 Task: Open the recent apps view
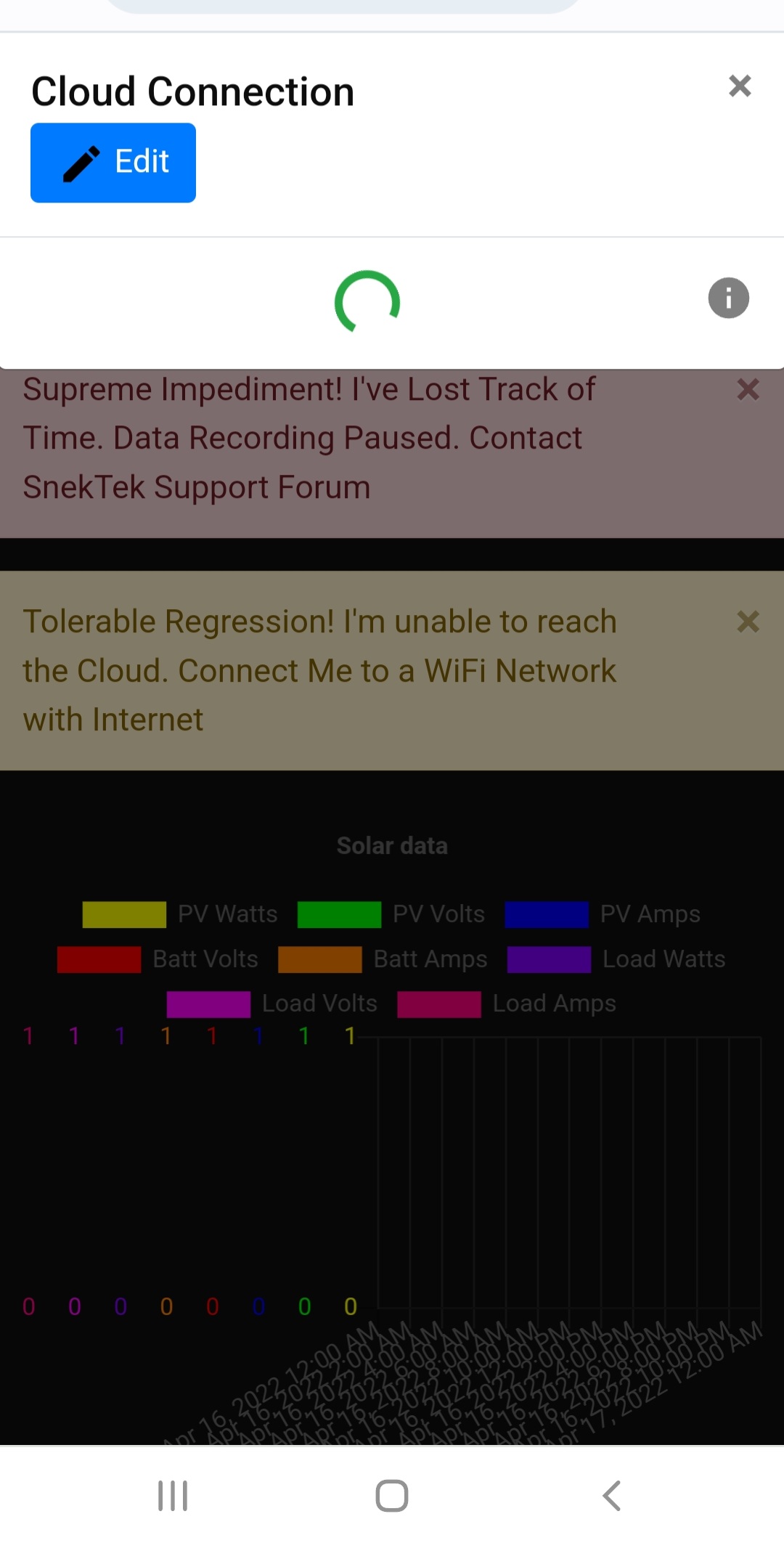[173, 1496]
